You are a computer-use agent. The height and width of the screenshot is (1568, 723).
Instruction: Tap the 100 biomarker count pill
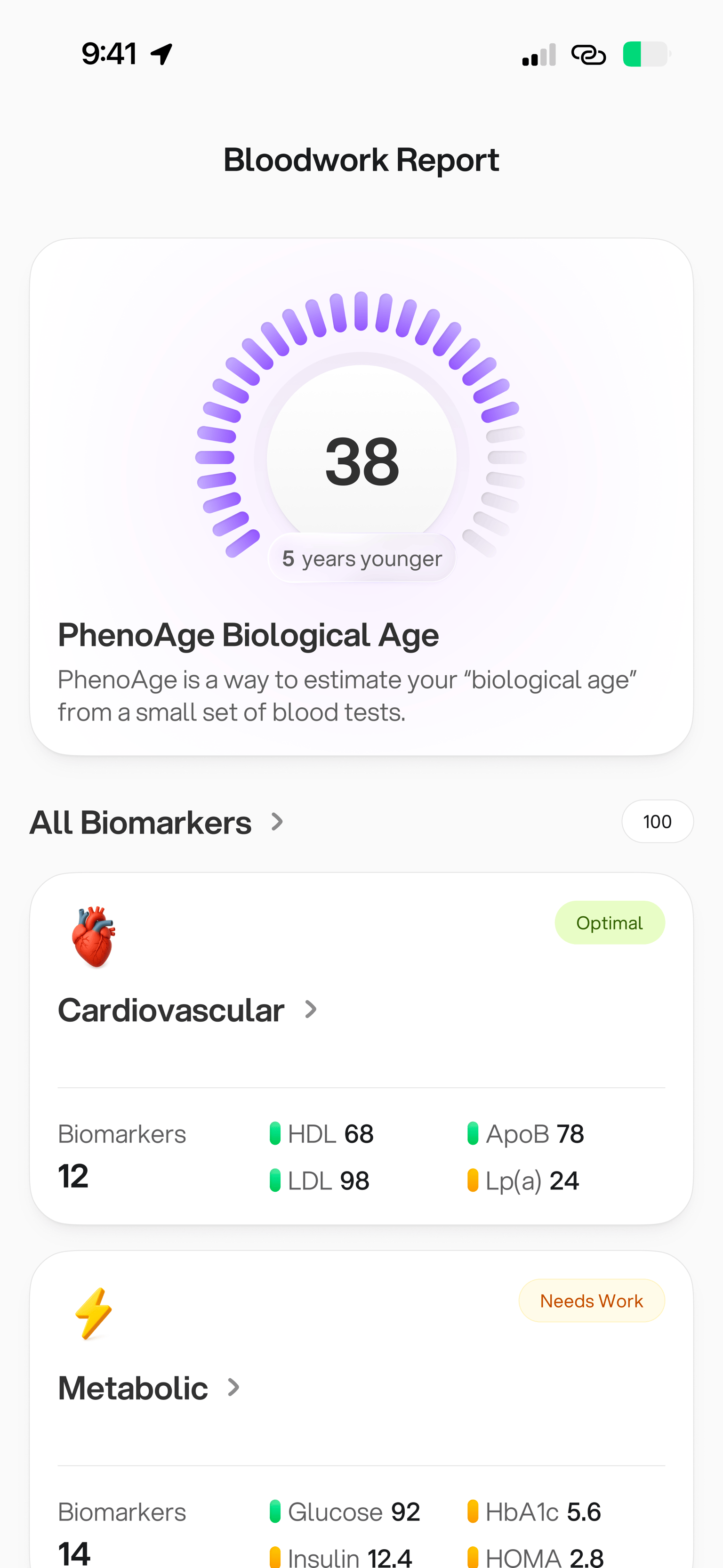click(x=657, y=821)
